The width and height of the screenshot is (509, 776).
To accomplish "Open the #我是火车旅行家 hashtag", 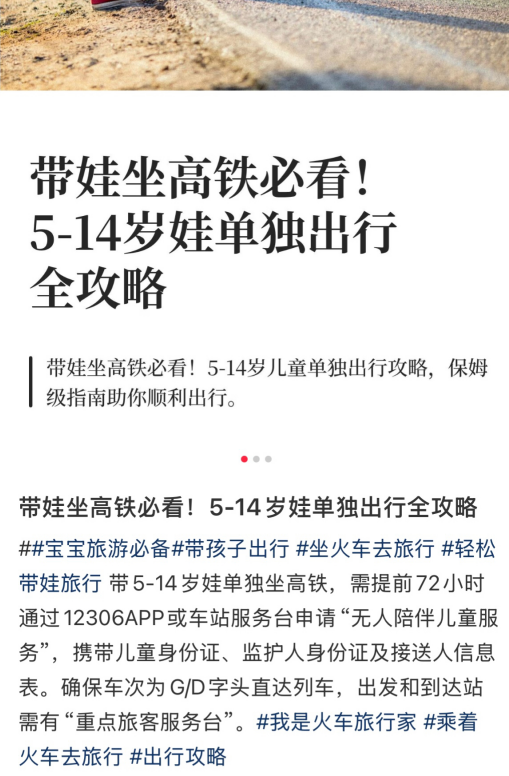I will 336,722.
